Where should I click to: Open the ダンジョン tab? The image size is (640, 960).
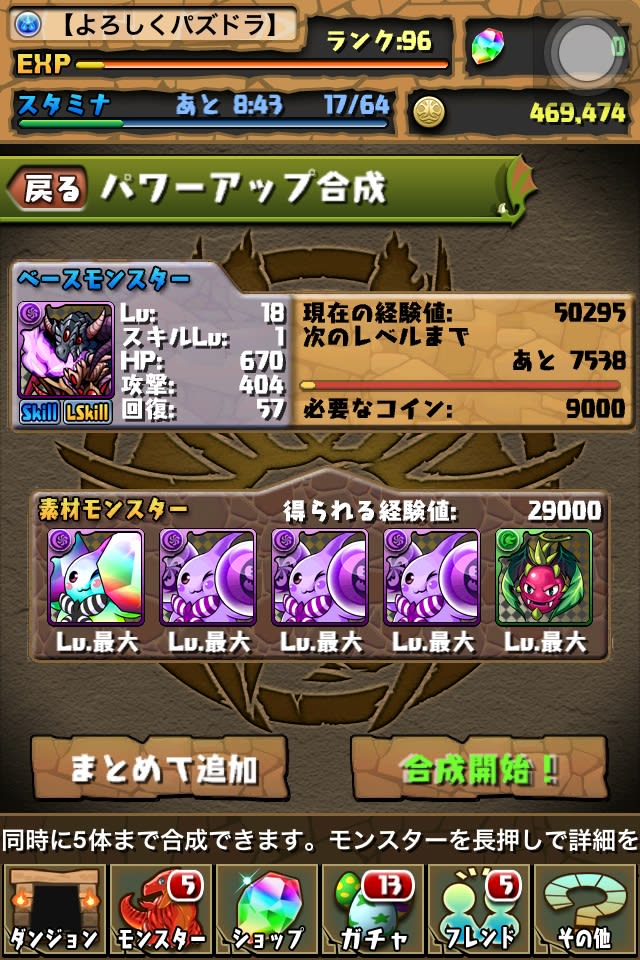53,908
